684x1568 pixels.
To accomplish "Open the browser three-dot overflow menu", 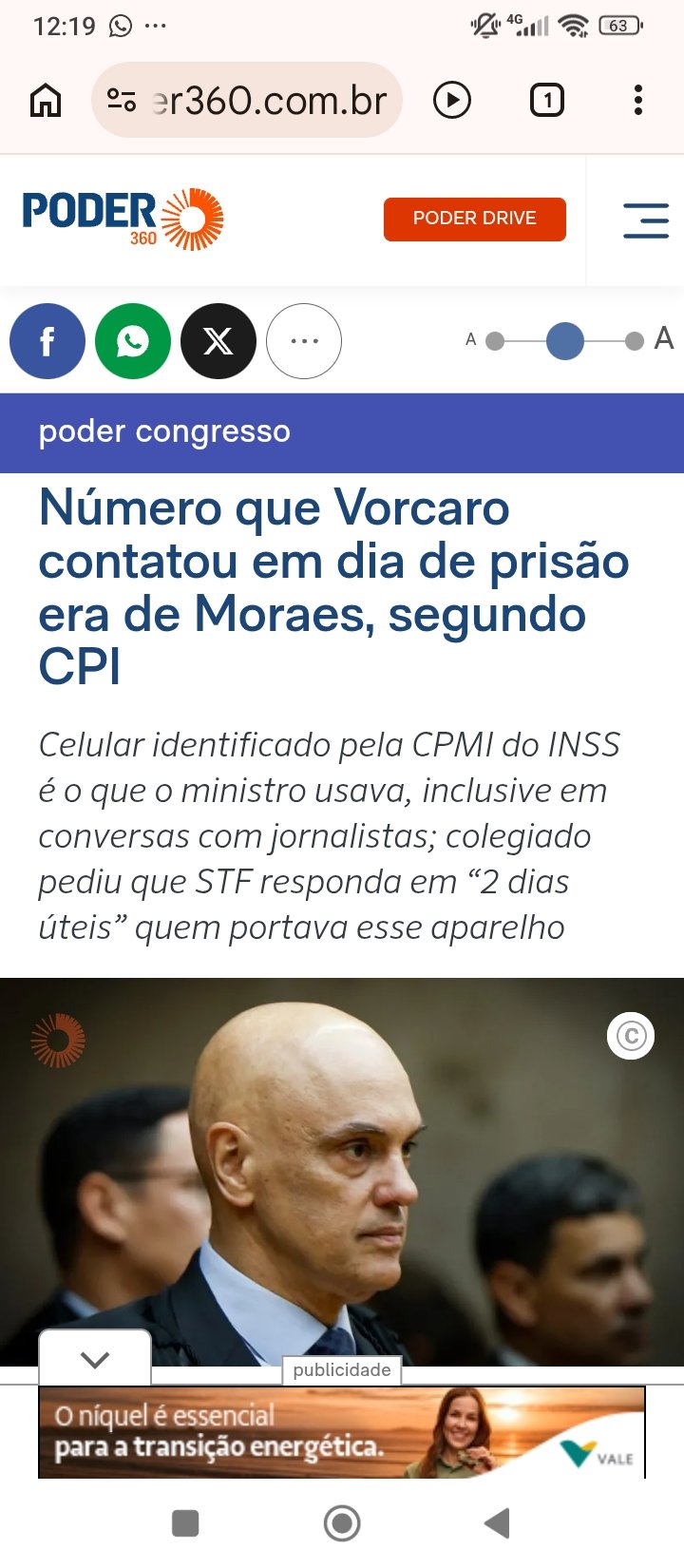I will tap(638, 100).
